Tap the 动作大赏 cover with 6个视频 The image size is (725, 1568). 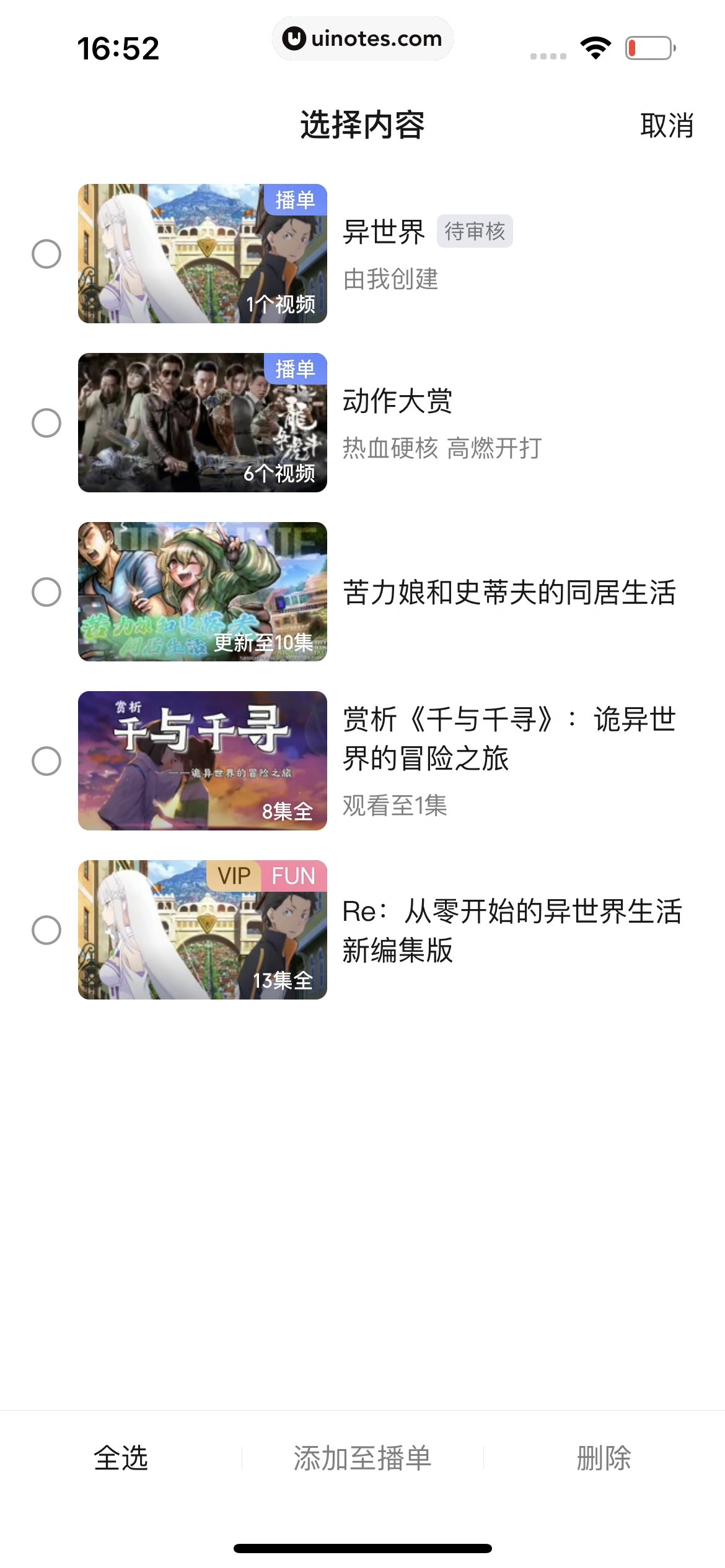pos(203,423)
